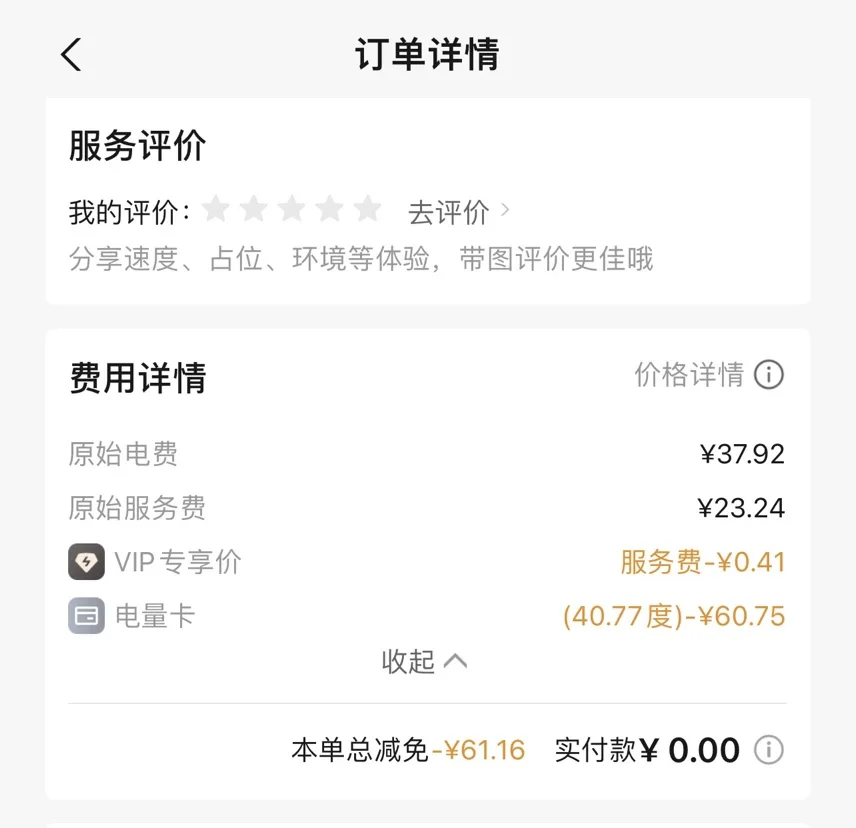This screenshot has height=828, width=856.
Task: Collapse fee details with 收起
Action: coord(424,661)
